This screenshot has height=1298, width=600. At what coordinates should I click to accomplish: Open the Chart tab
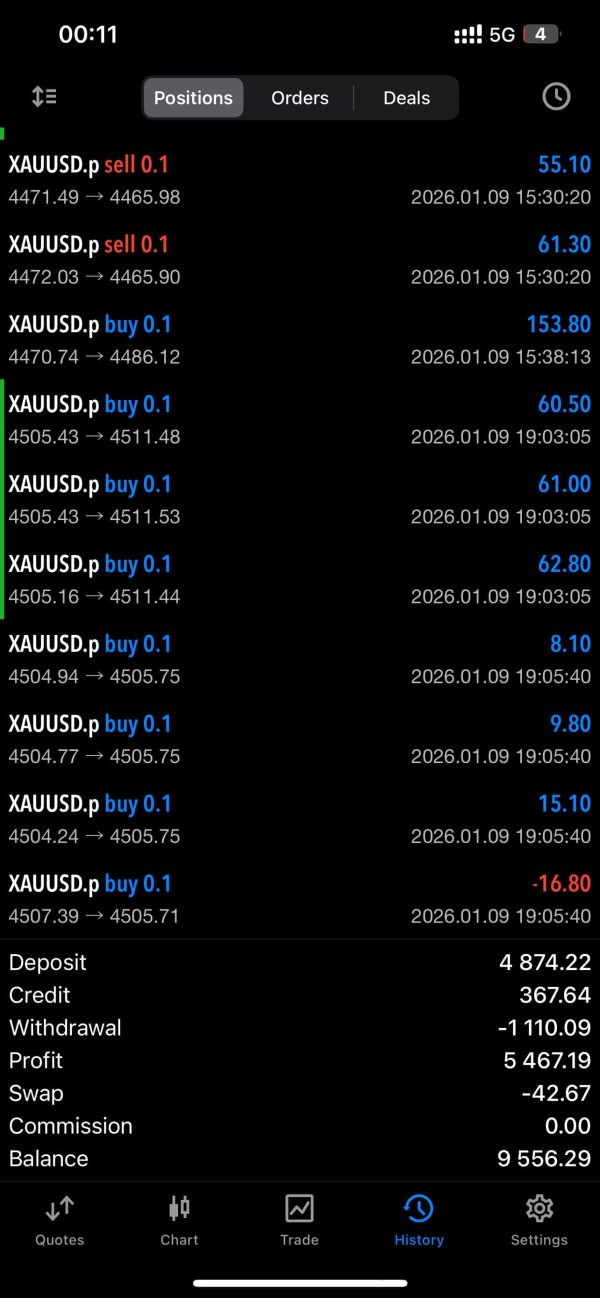coord(179,1221)
